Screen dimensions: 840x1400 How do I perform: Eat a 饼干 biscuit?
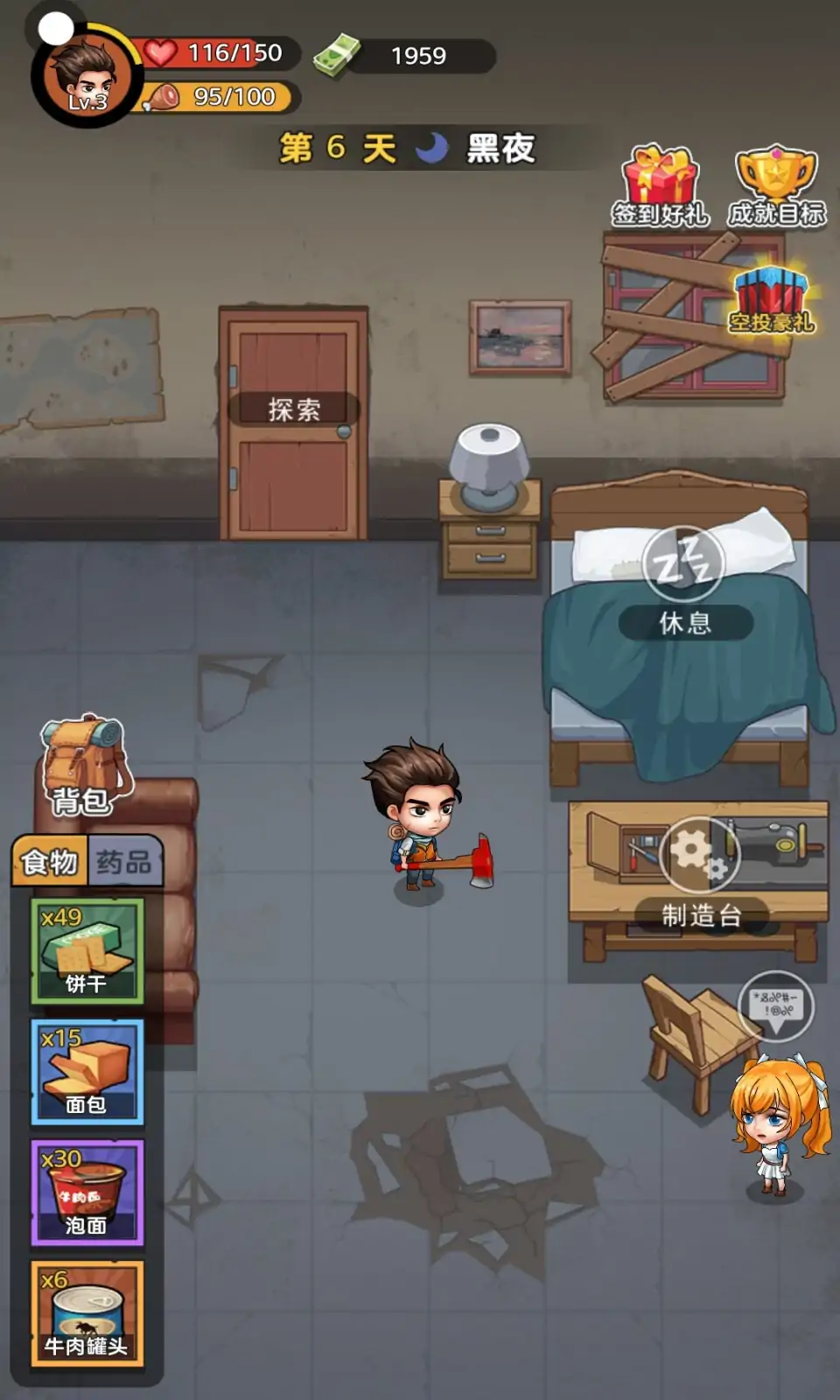pos(87,951)
